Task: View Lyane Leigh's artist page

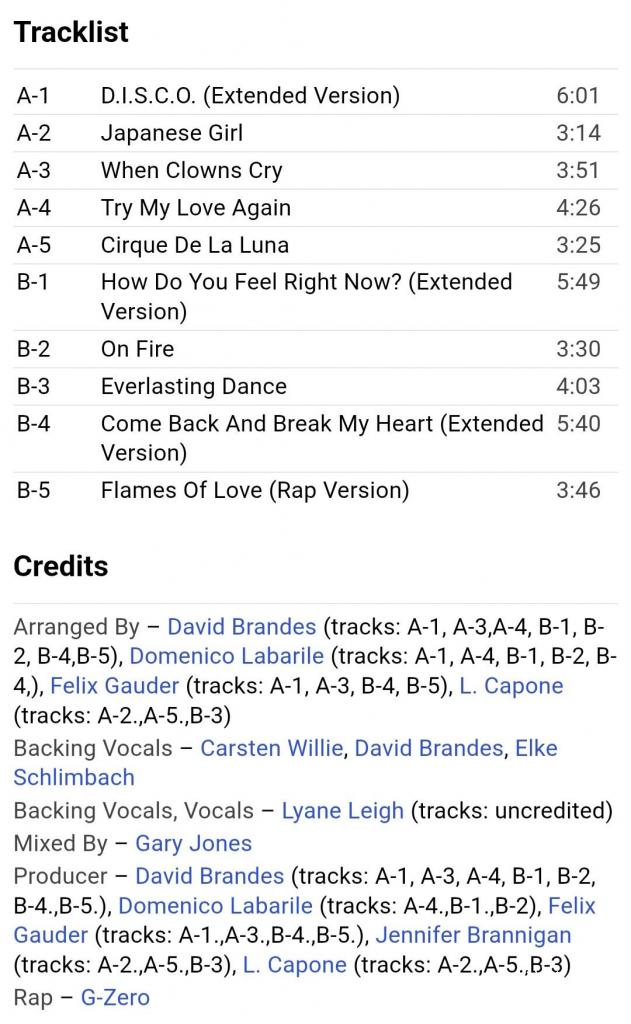Action: tap(342, 810)
